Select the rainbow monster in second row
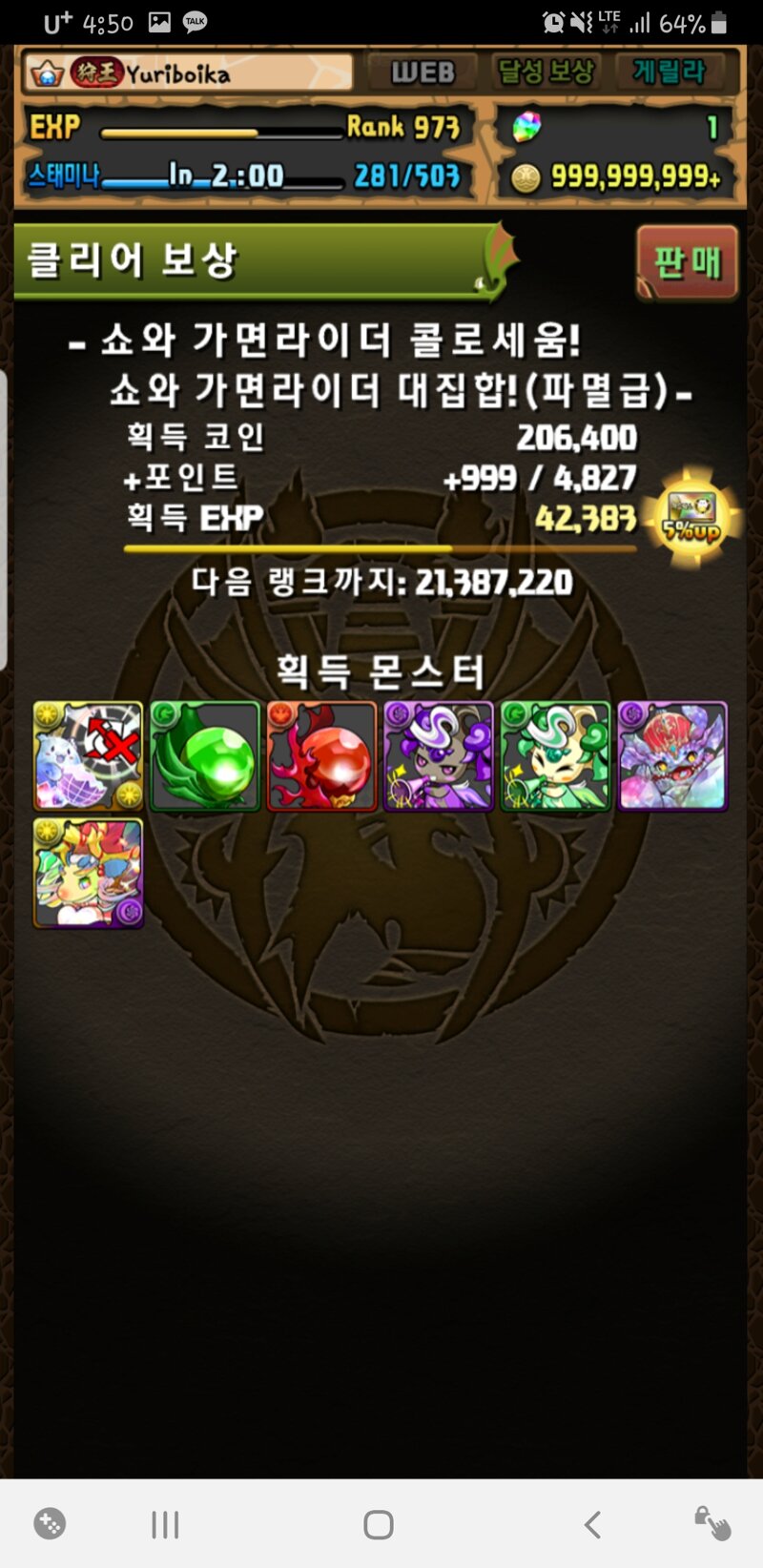763x1568 pixels. (x=88, y=873)
